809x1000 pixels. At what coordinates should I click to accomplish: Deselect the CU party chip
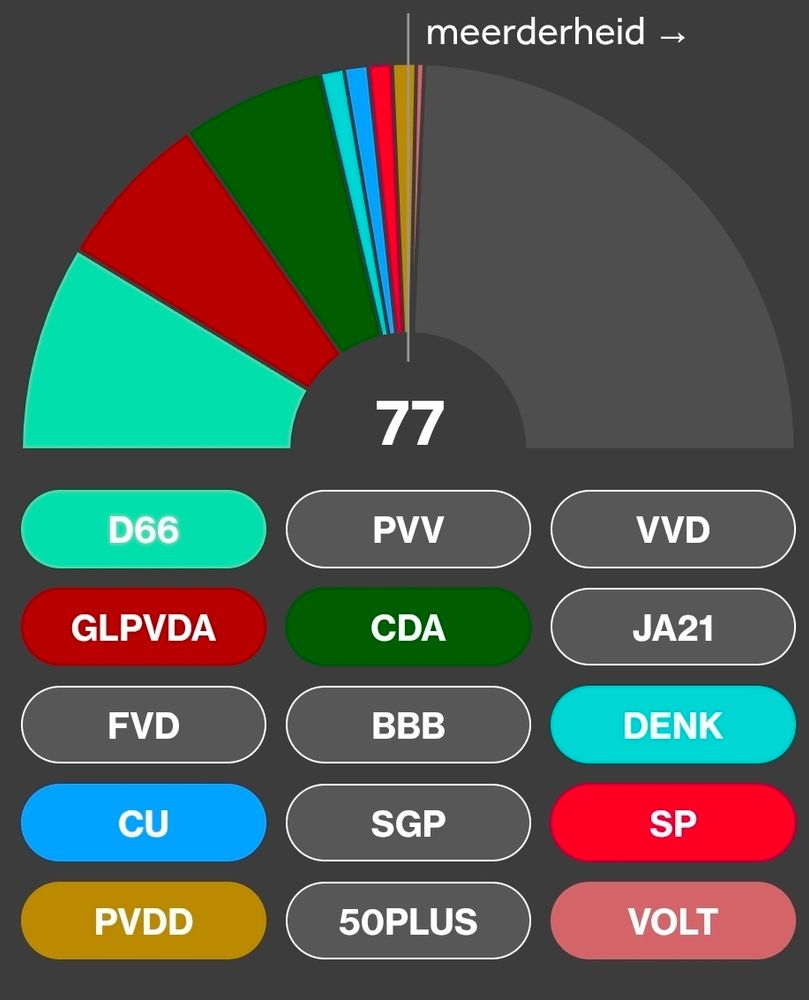(143, 823)
